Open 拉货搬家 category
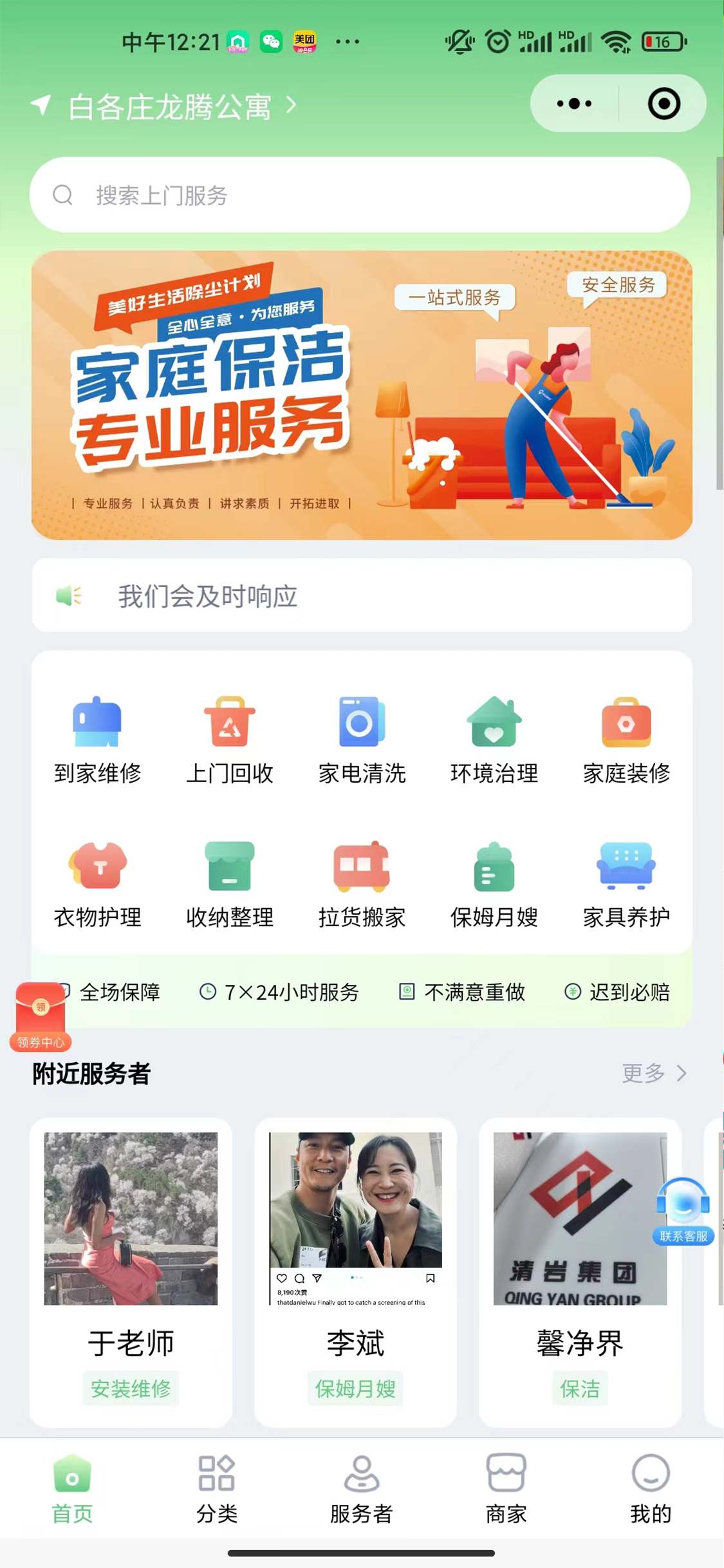 362,884
